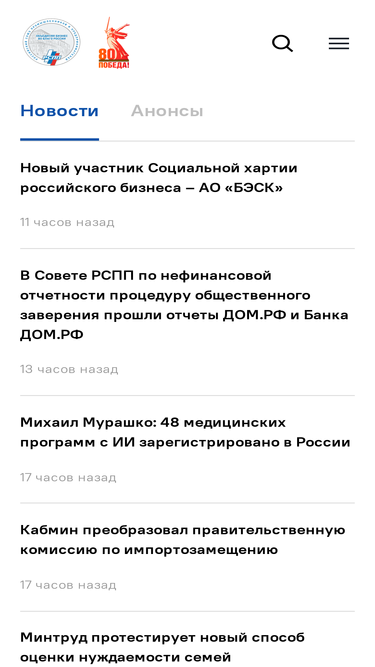Viewport: 375px width, 667px height.
Task: Switch to the Анонсы tab
Action: (167, 111)
